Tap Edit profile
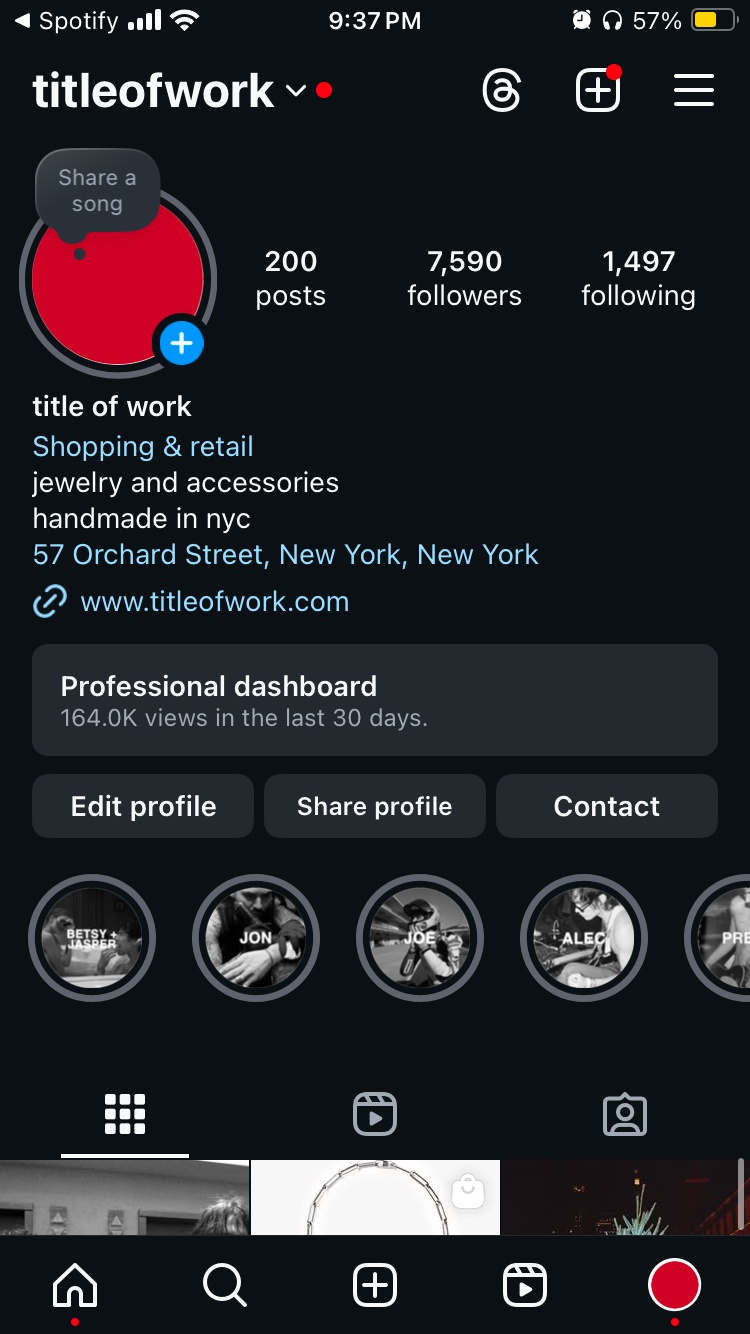750x1334 pixels. point(143,806)
